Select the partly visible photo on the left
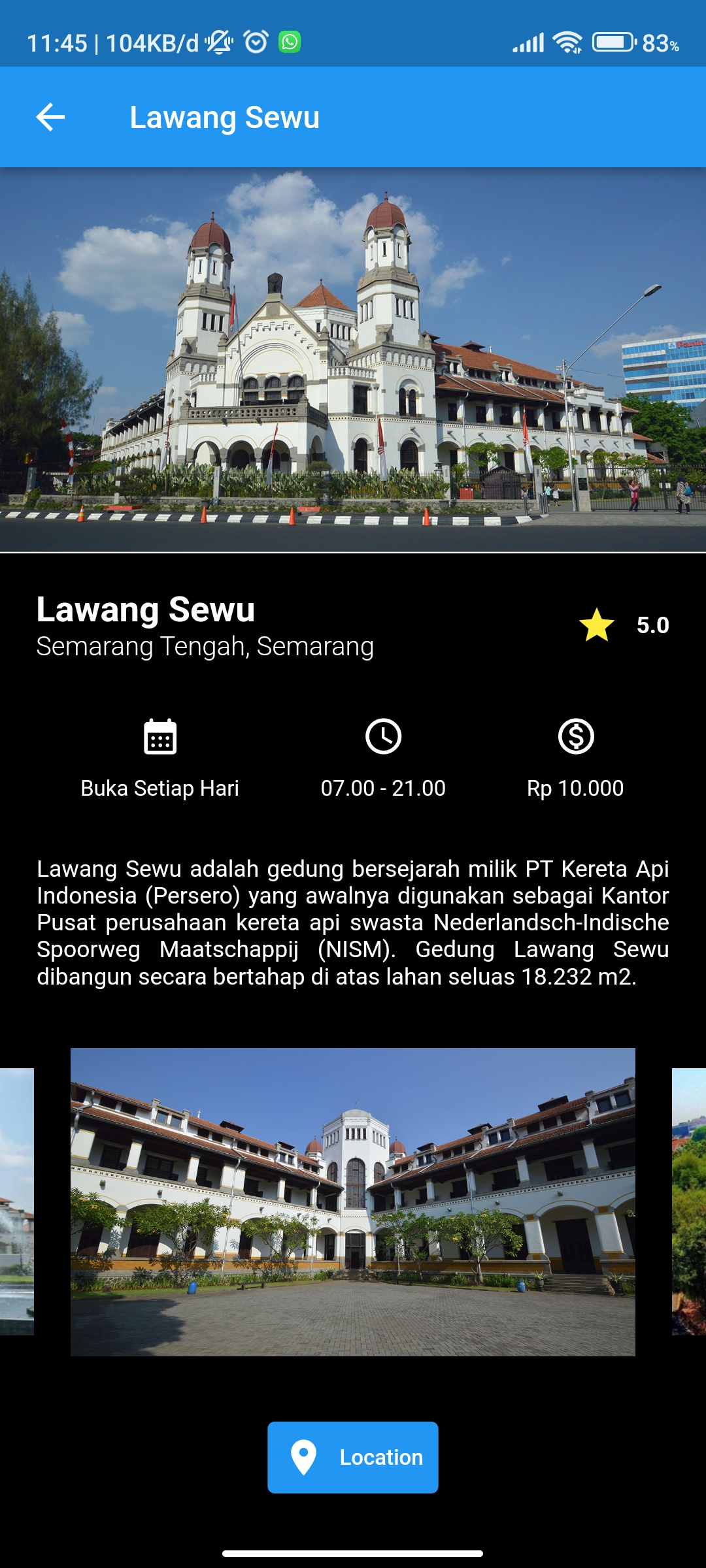 tap(17, 1202)
